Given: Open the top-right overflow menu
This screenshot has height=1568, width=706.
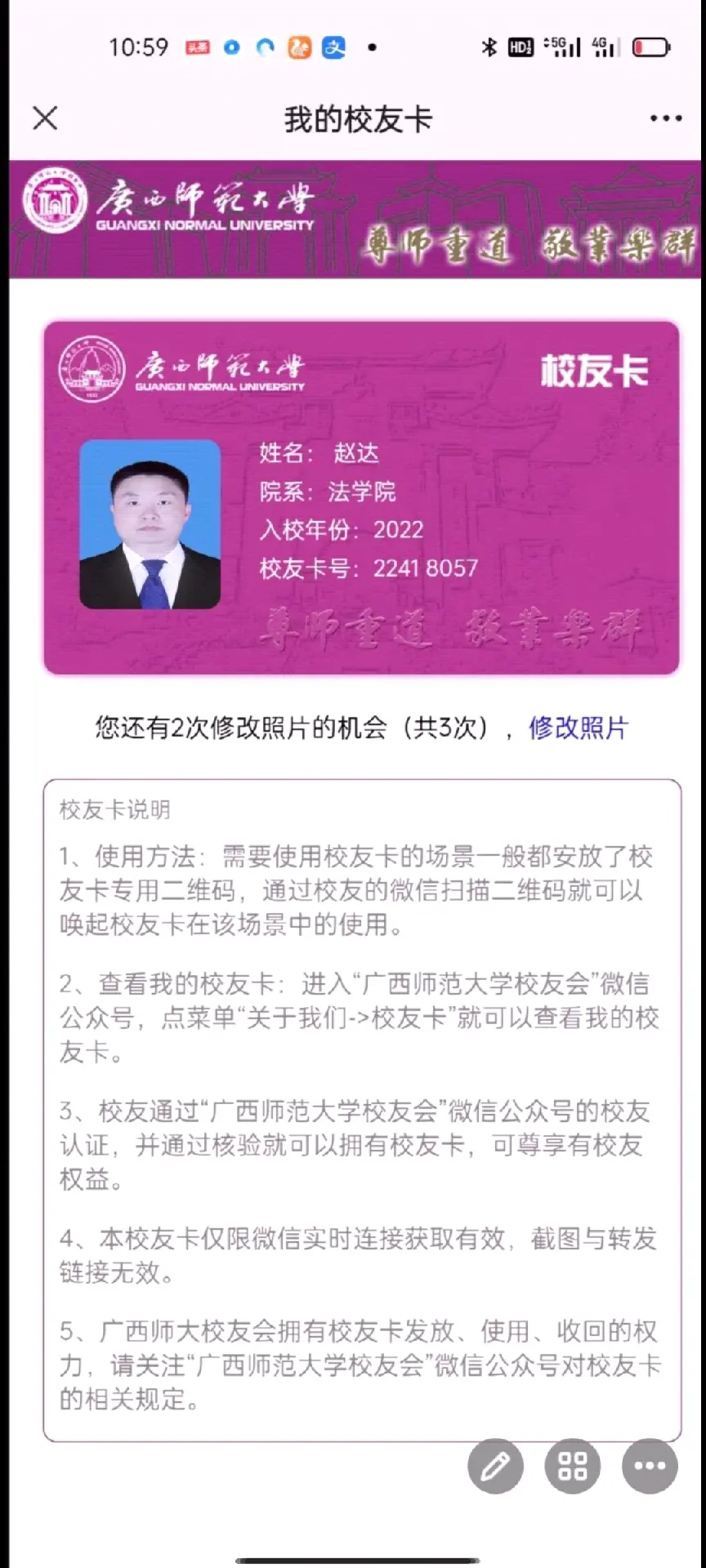Looking at the screenshot, I should coord(665,118).
